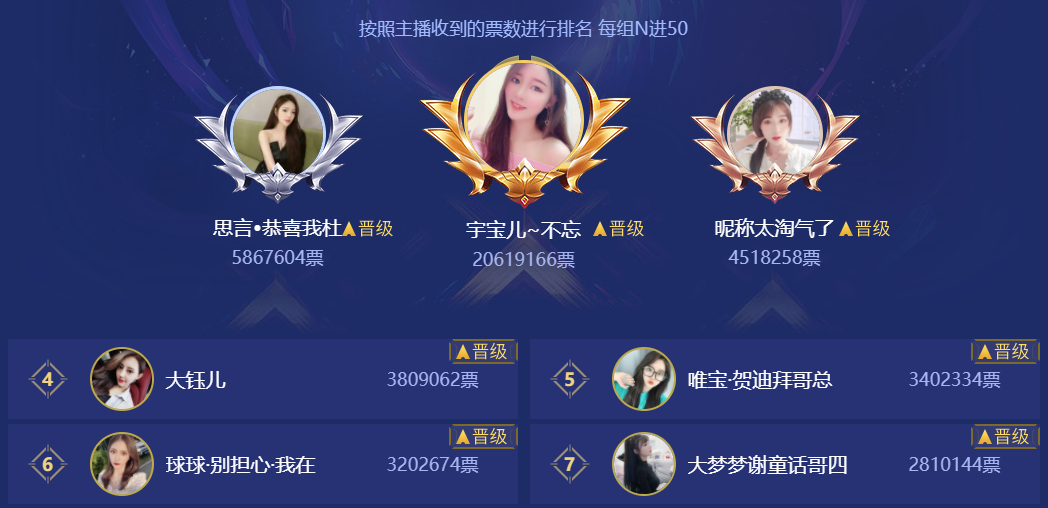Open rank 4 row 大钰儿

[x=263, y=380]
